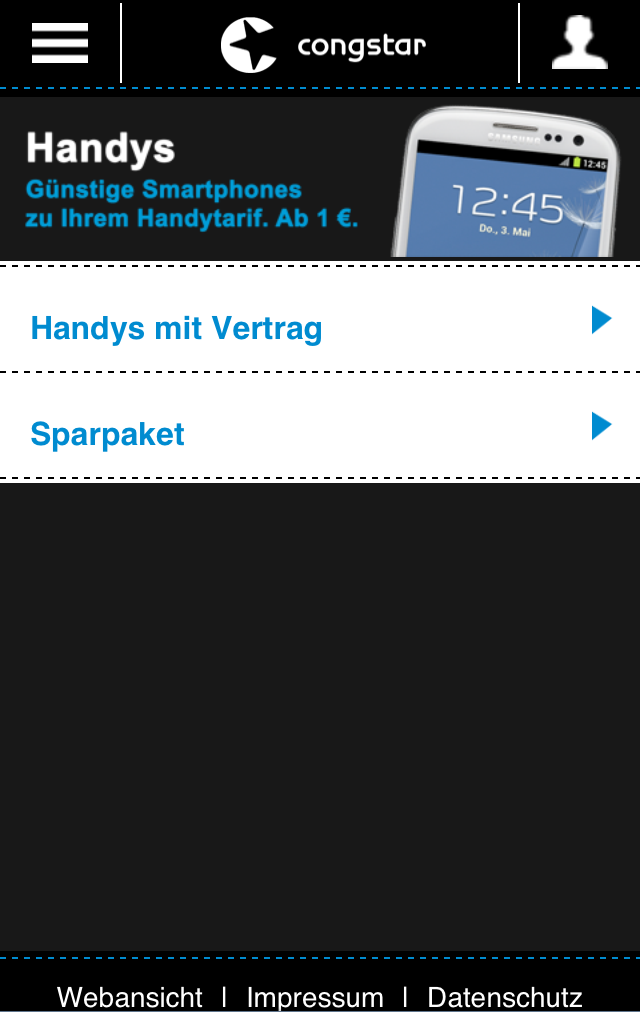Open the hamburger navigation menu
The height and width of the screenshot is (1012, 640).
(60, 43)
